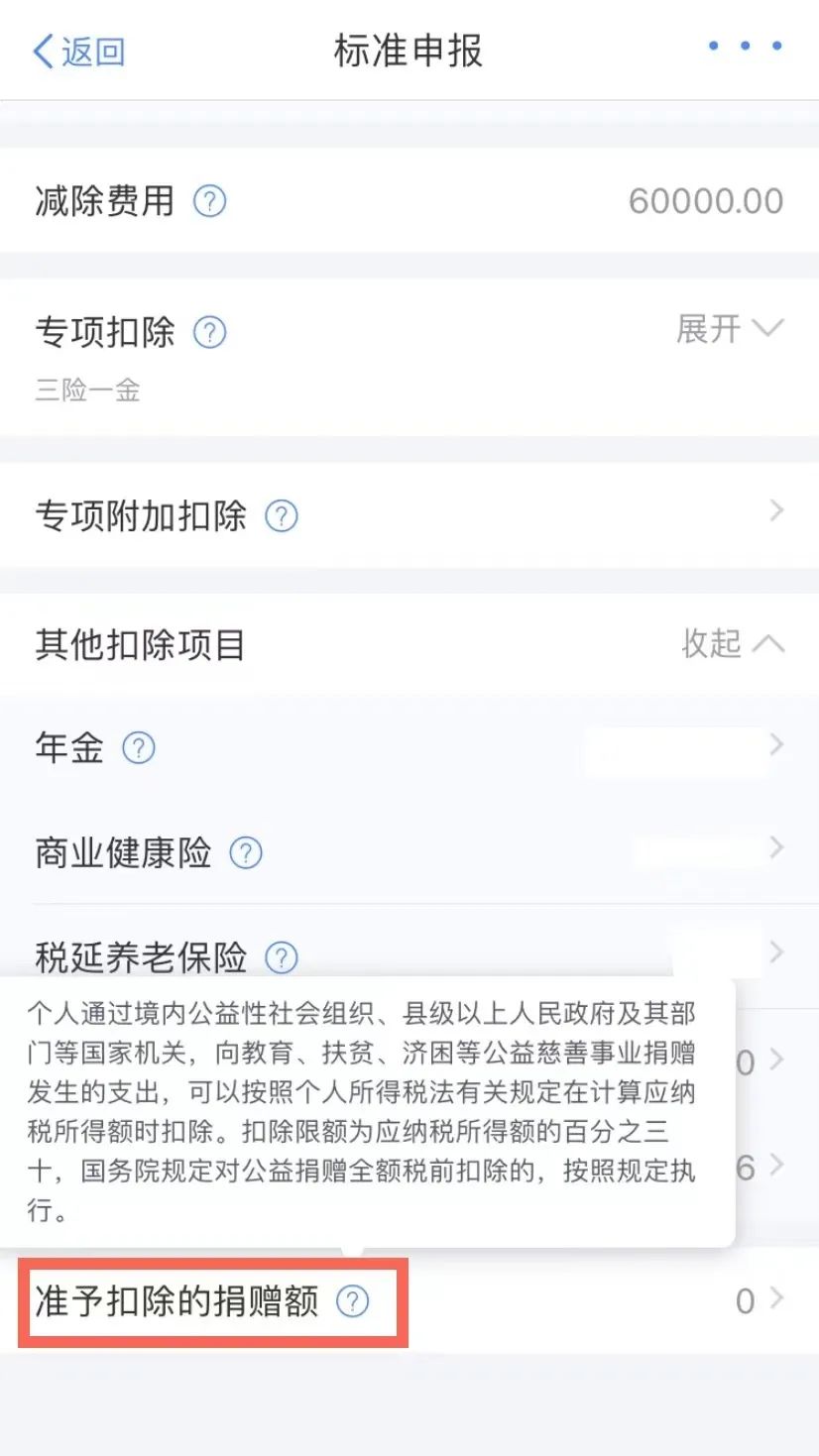The height and width of the screenshot is (1456, 819).
Task: View help for 年金
Action: coord(139,747)
